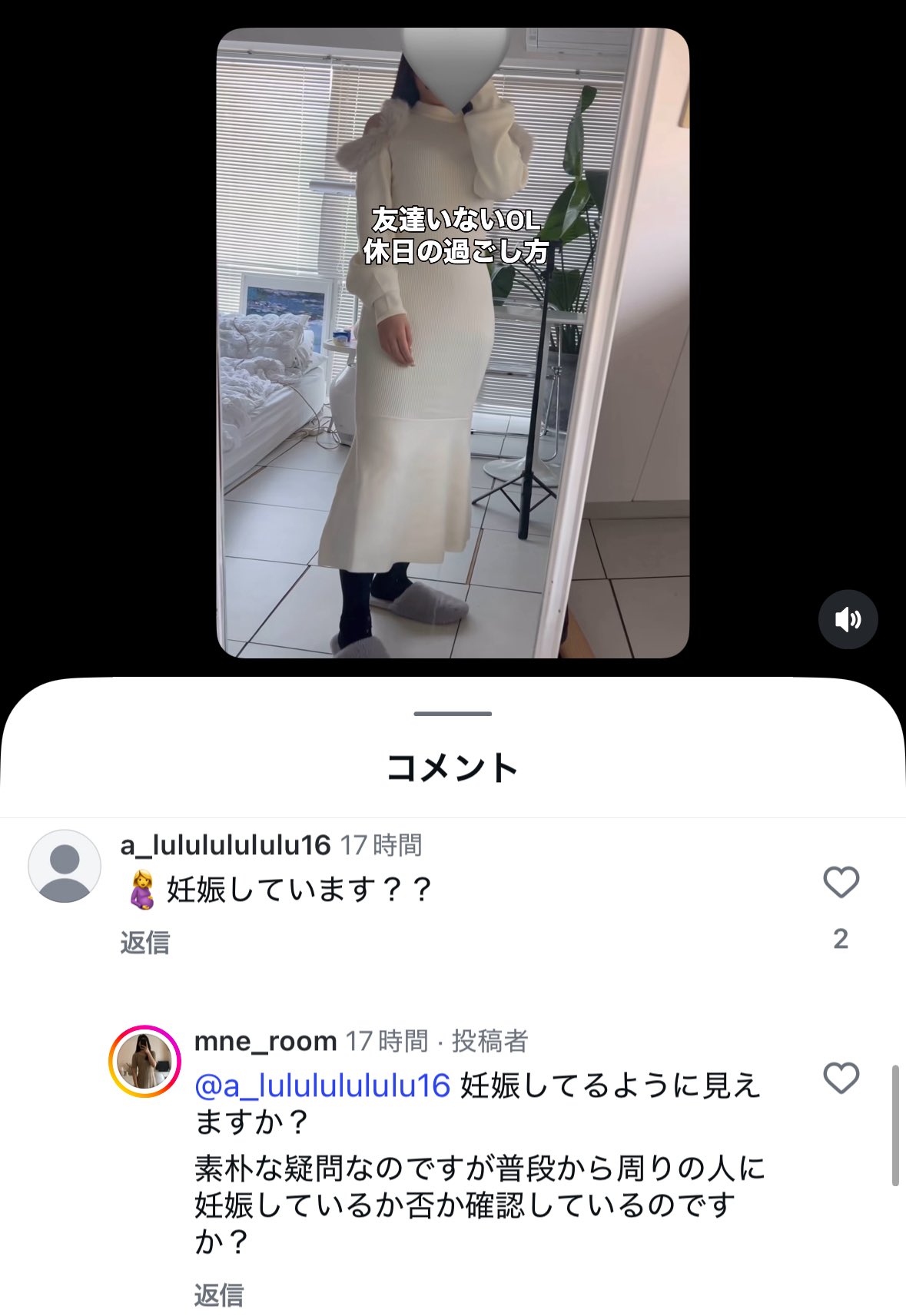Tap the a_lulululululu16 username

(x=225, y=845)
